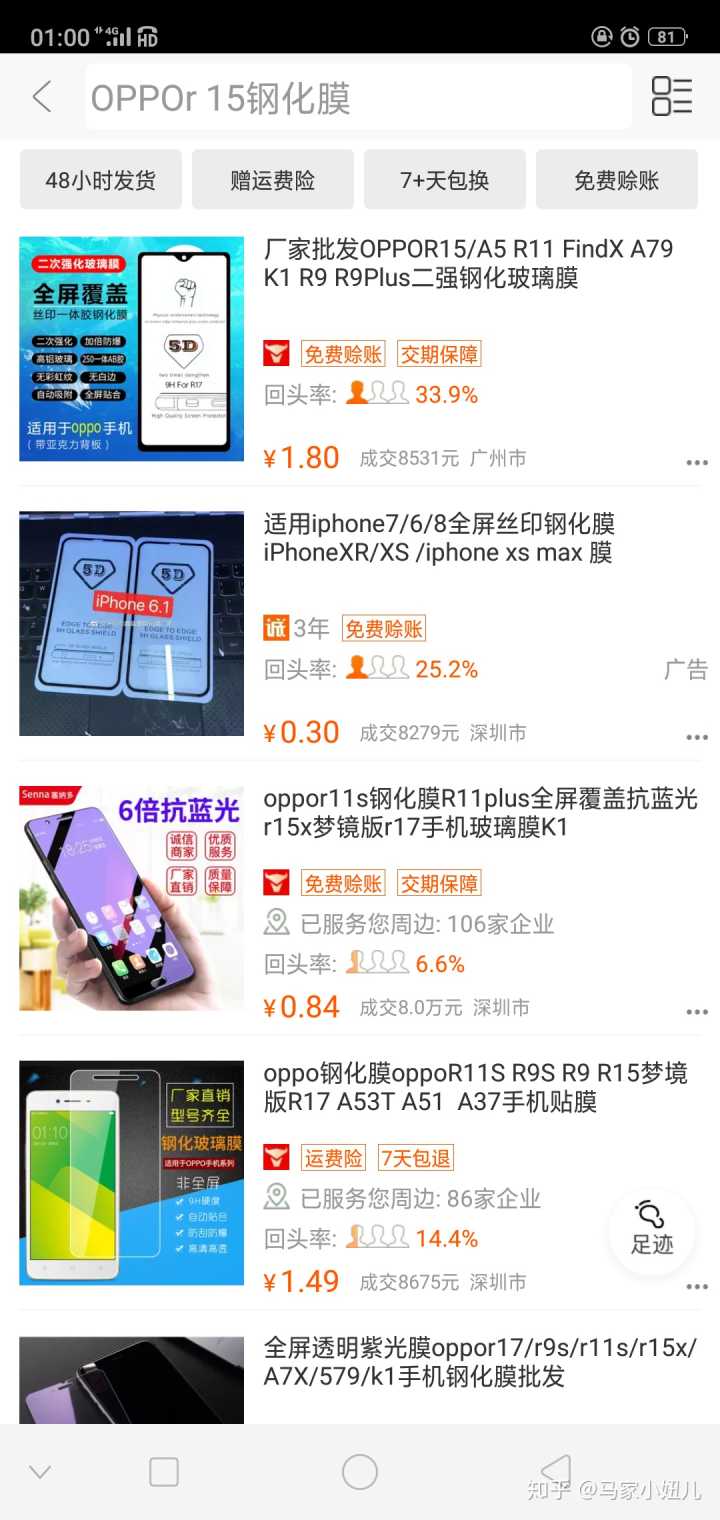
Task: Open more options for the ¥1.80 item
Action: click(x=696, y=463)
